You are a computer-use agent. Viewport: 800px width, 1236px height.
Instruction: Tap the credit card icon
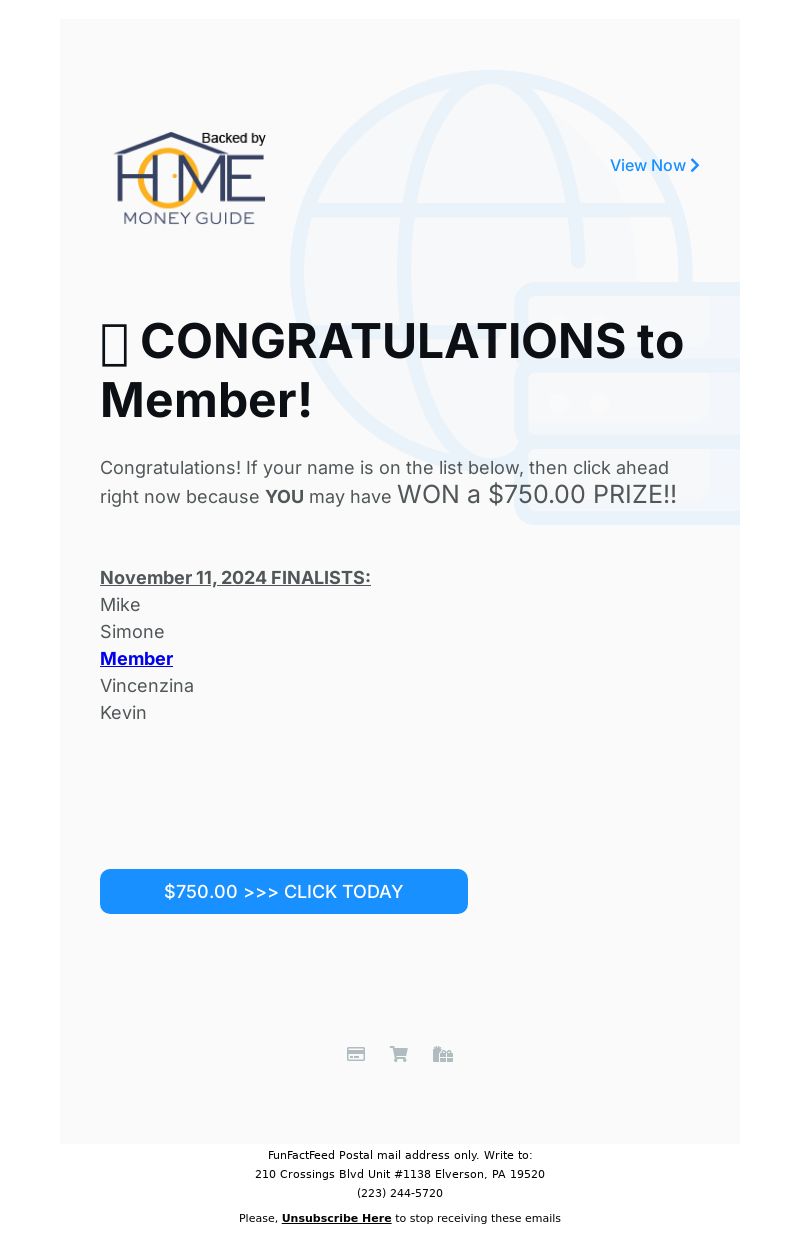356,1054
